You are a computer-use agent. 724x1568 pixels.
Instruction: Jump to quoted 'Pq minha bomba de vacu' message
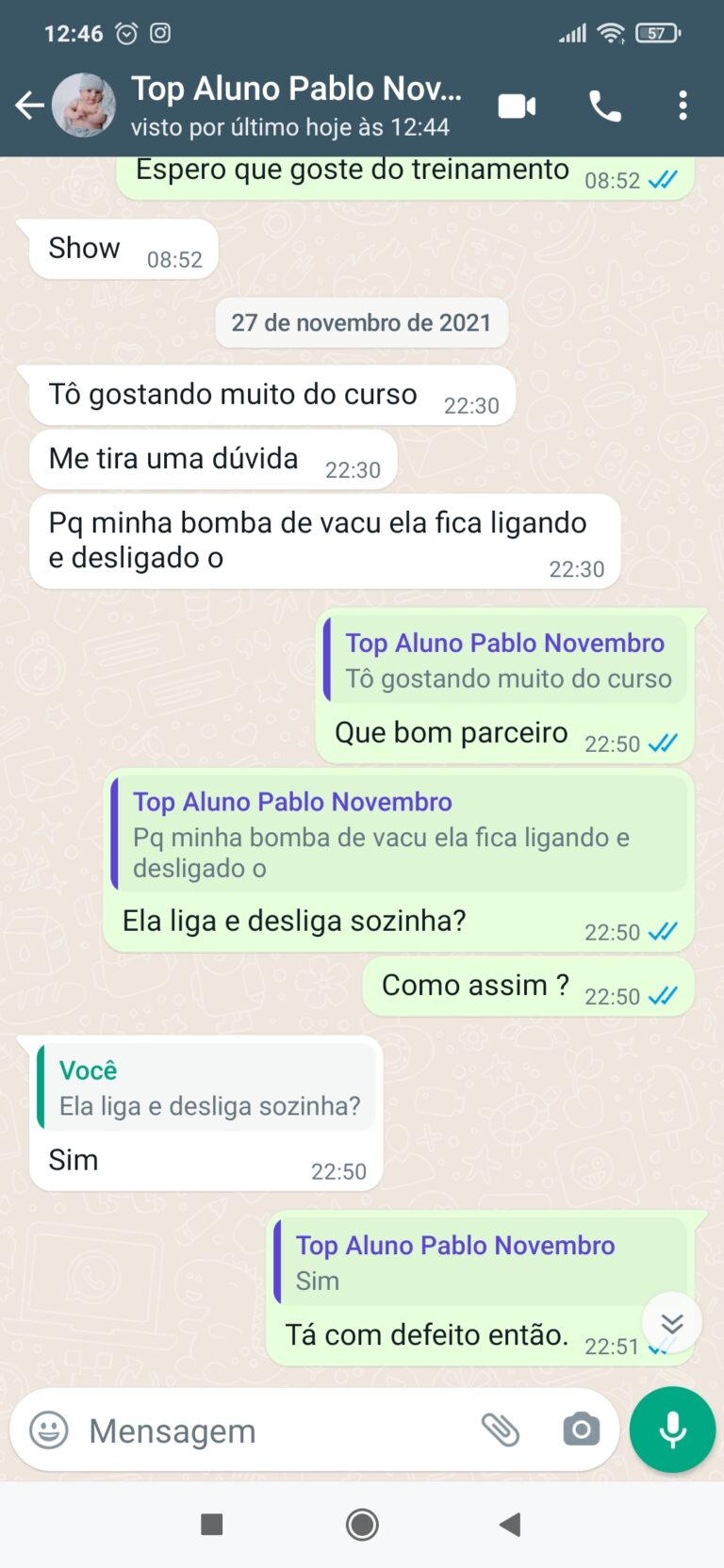tap(398, 834)
